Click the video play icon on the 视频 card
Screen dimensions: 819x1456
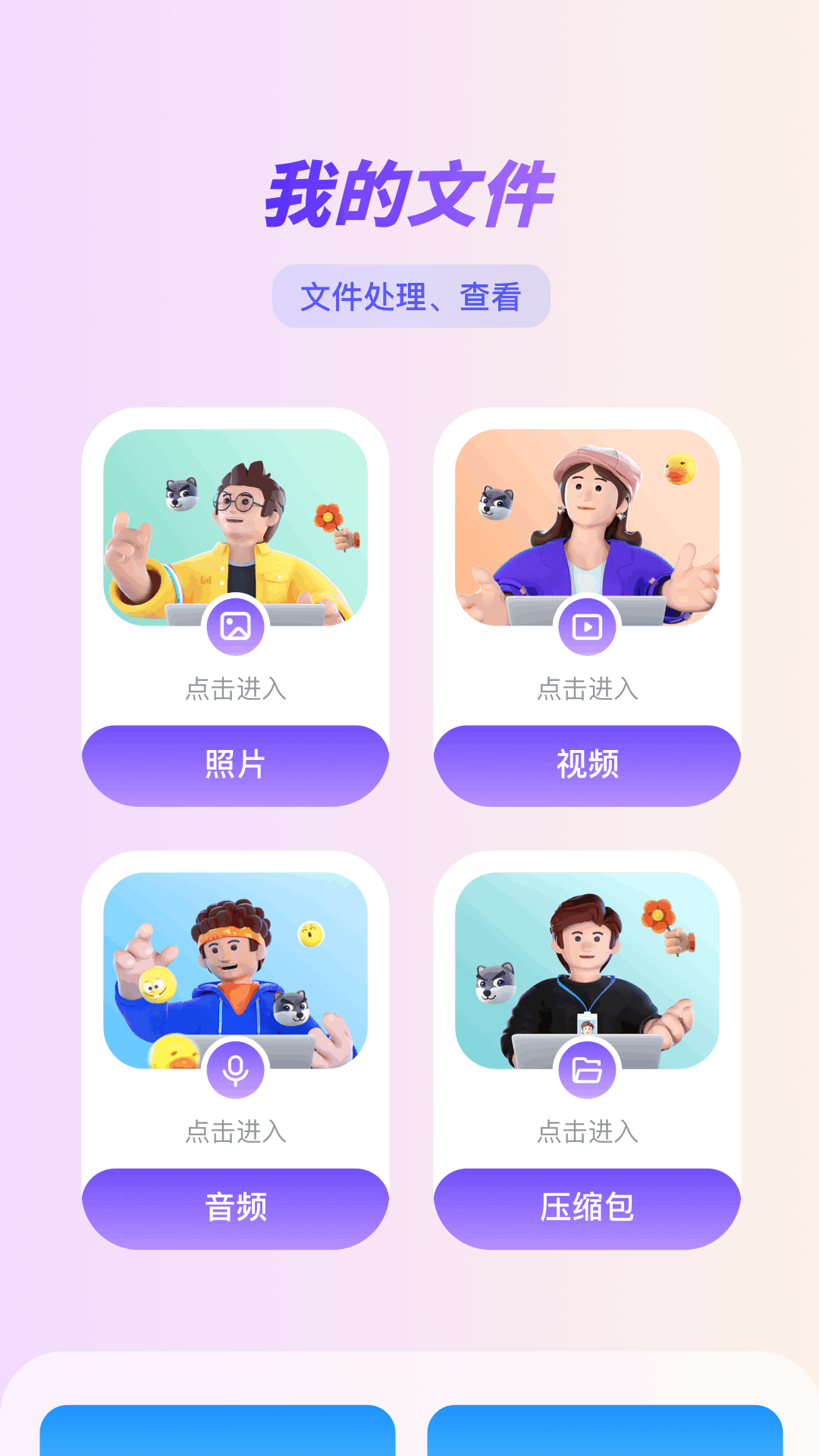coord(588,626)
